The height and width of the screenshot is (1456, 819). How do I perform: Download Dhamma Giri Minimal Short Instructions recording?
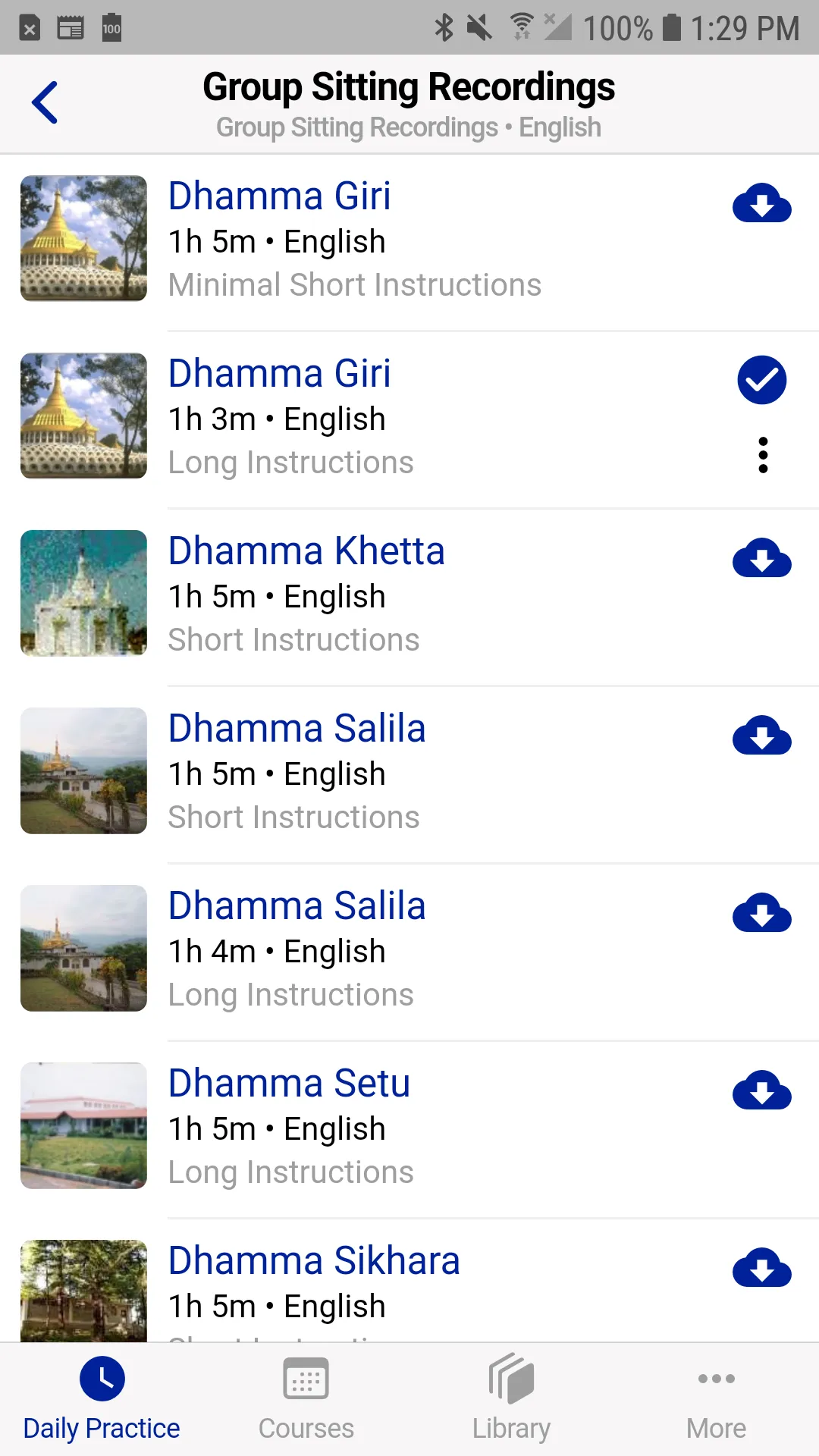pos(761,203)
